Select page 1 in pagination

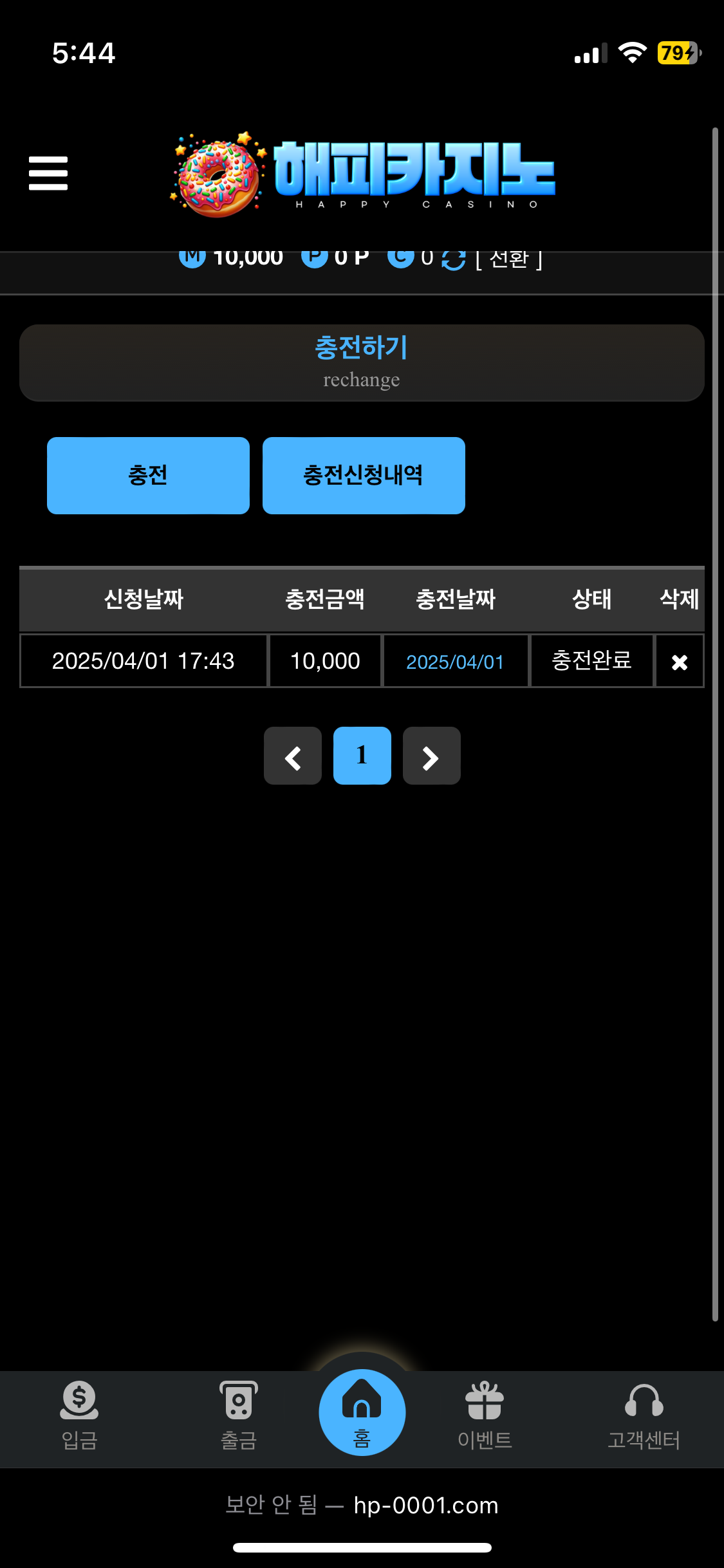362,756
